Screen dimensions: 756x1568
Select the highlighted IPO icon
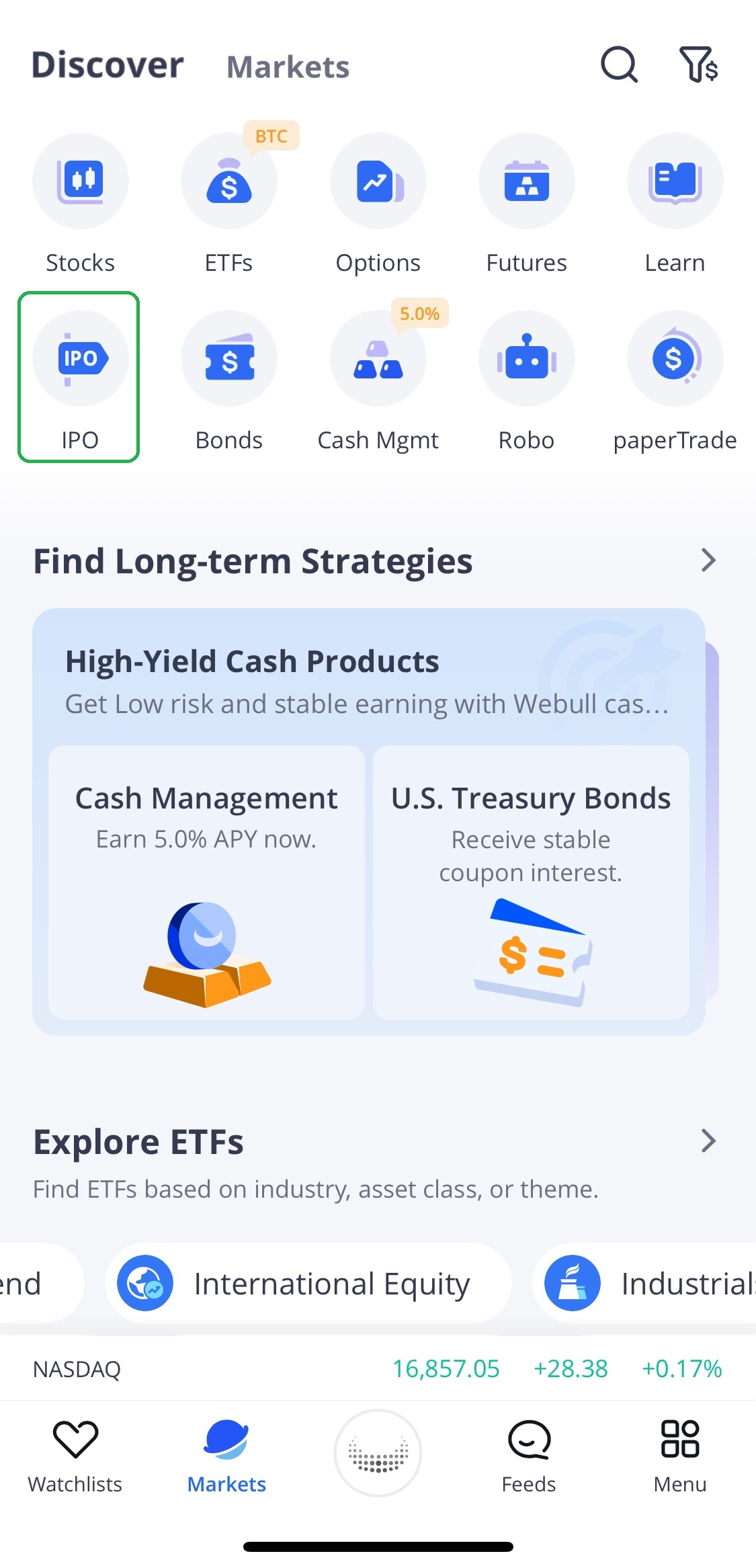tap(80, 358)
